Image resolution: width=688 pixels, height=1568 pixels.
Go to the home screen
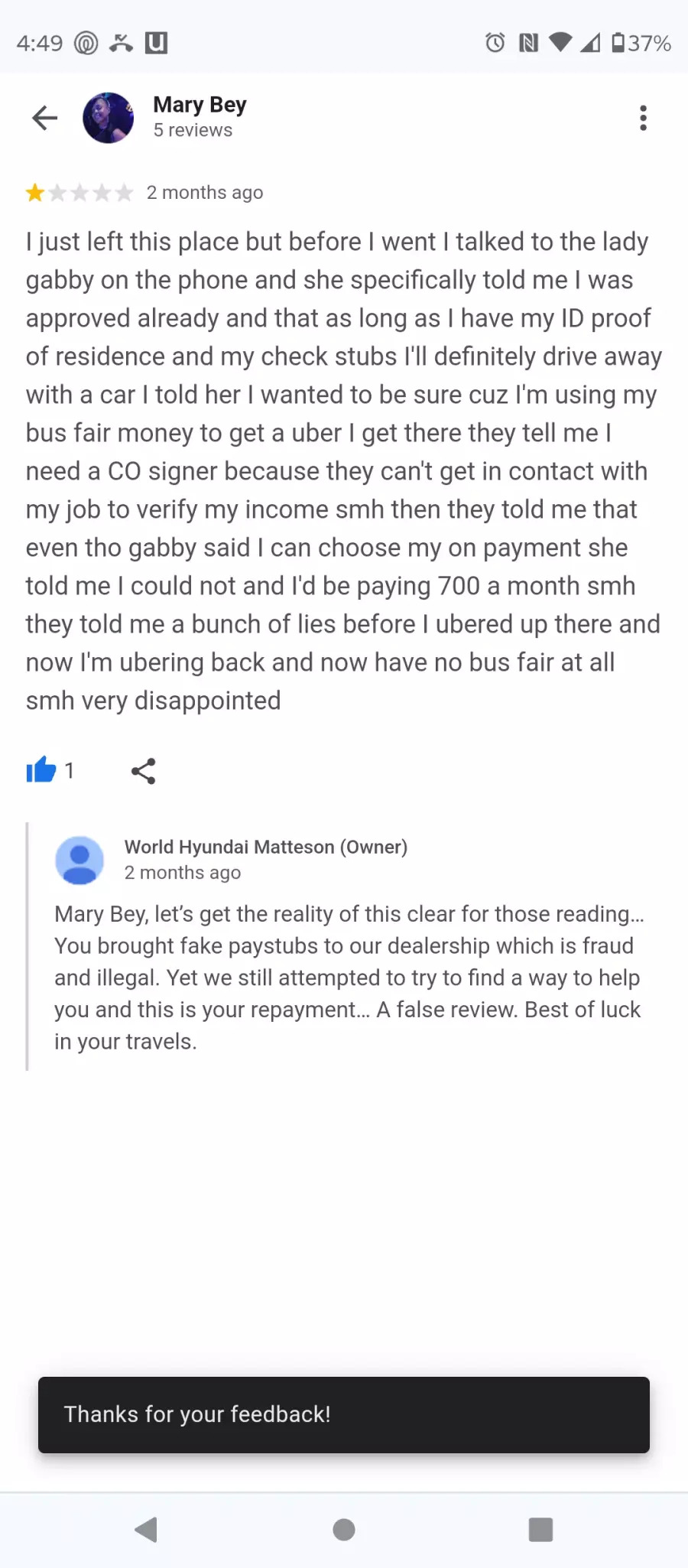click(x=344, y=1530)
